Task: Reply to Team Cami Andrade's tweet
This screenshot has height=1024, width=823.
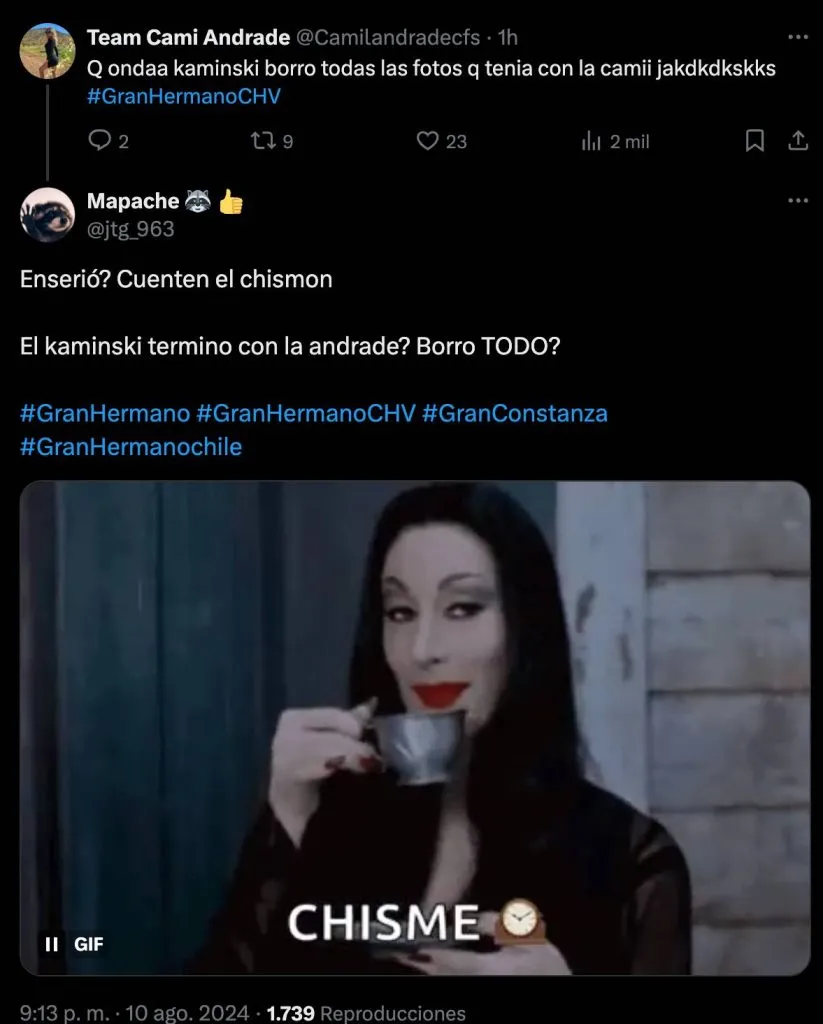Action: pyautogui.click(x=100, y=141)
